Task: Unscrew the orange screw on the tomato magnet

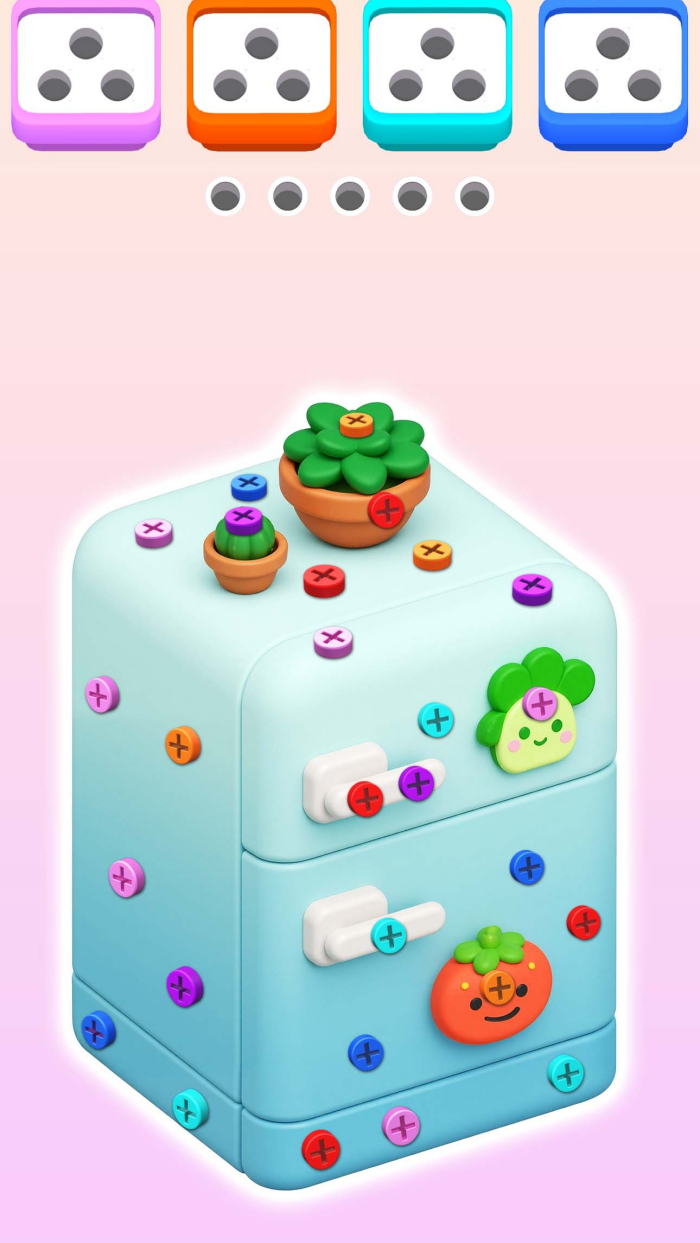Action: pyautogui.click(x=498, y=987)
